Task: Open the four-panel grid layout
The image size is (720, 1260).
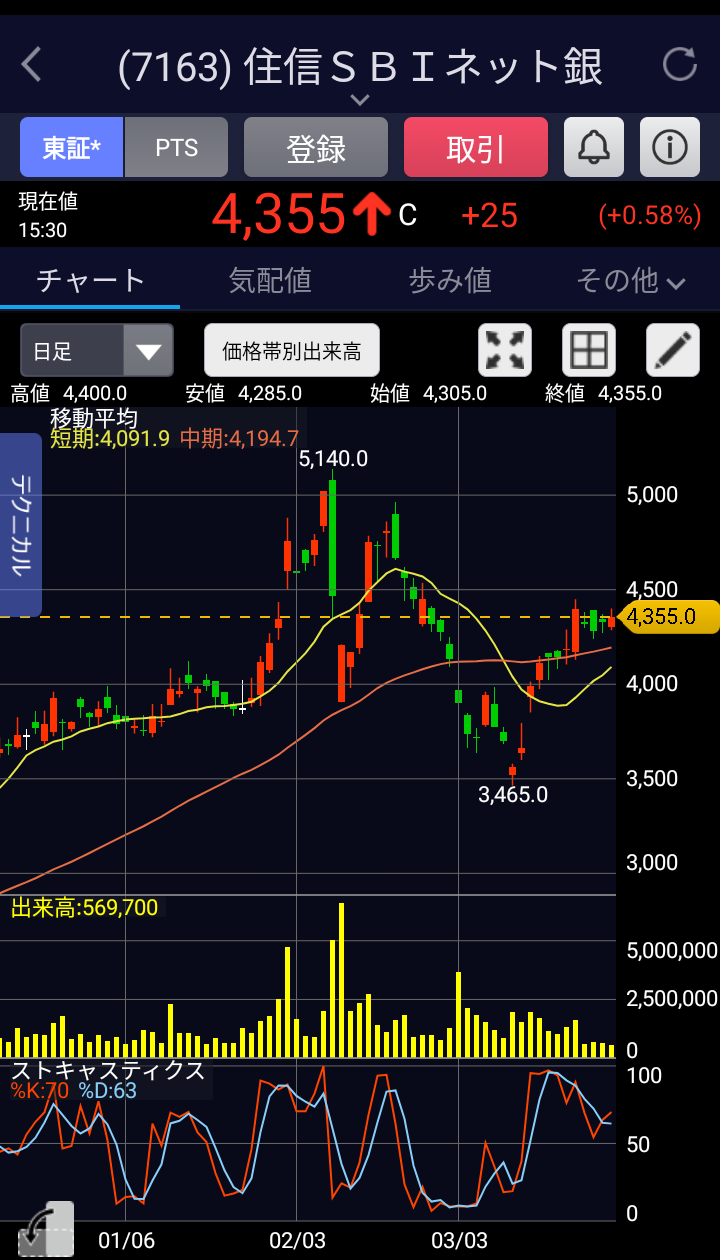Action: tap(589, 350)
